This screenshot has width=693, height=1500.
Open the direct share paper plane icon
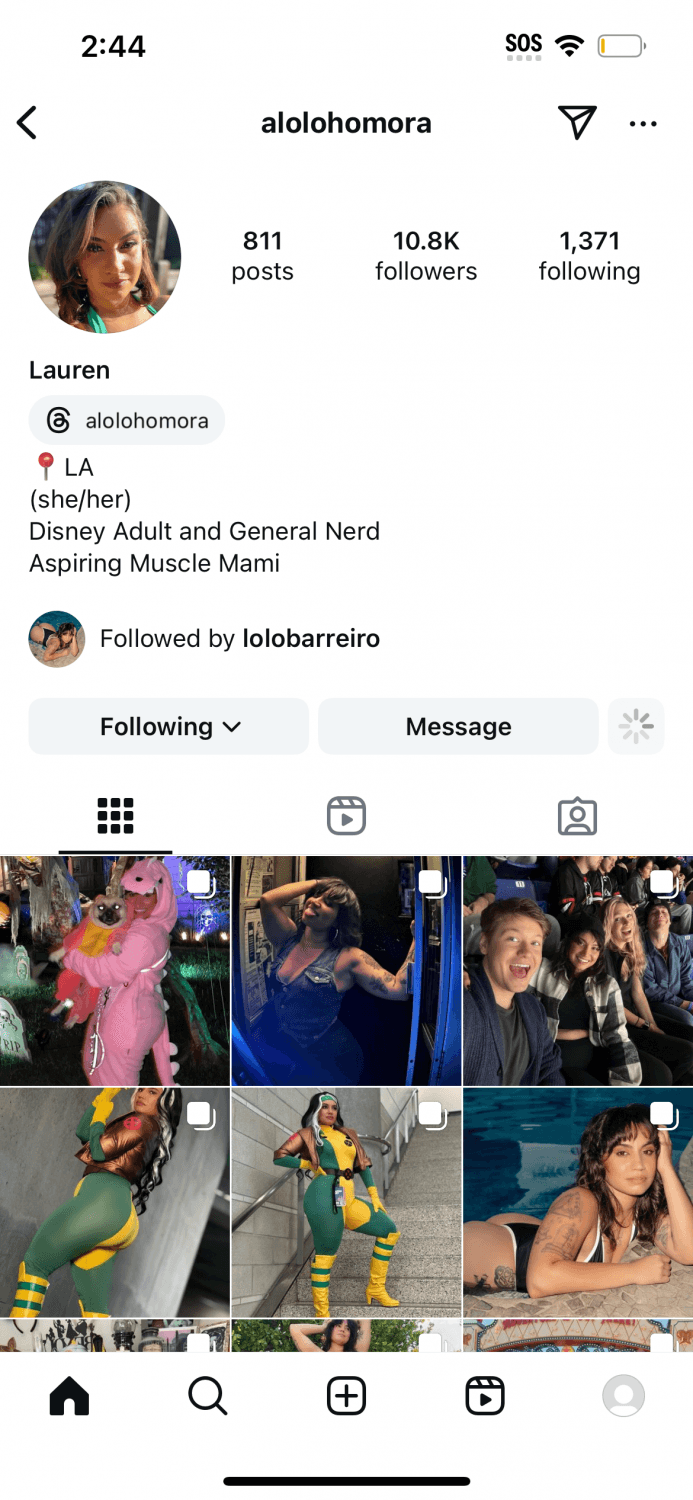click(577, 123)
